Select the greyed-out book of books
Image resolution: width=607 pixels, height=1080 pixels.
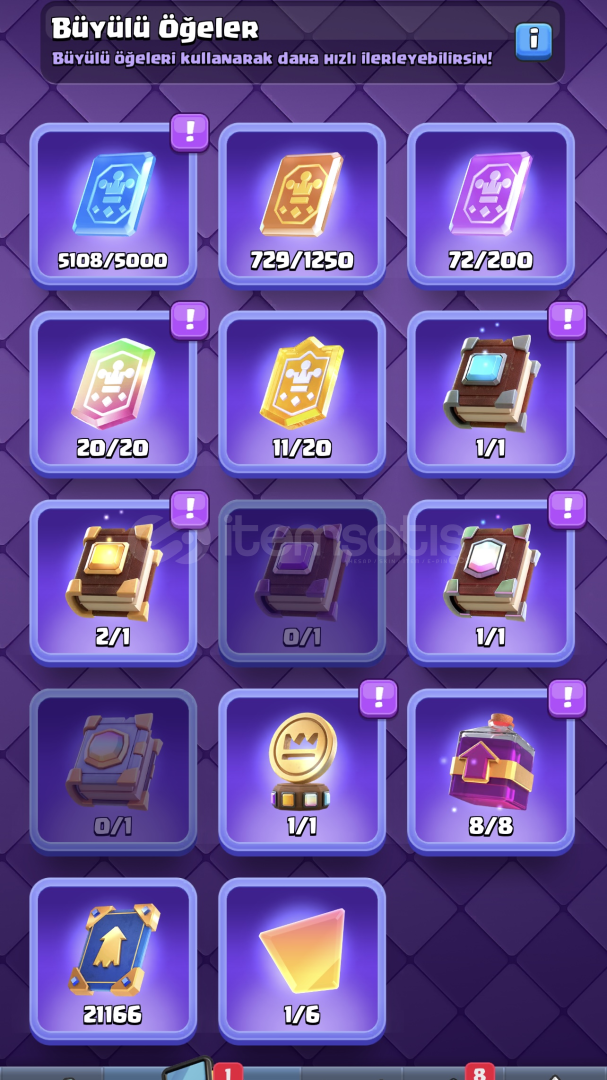pos(113,771)
